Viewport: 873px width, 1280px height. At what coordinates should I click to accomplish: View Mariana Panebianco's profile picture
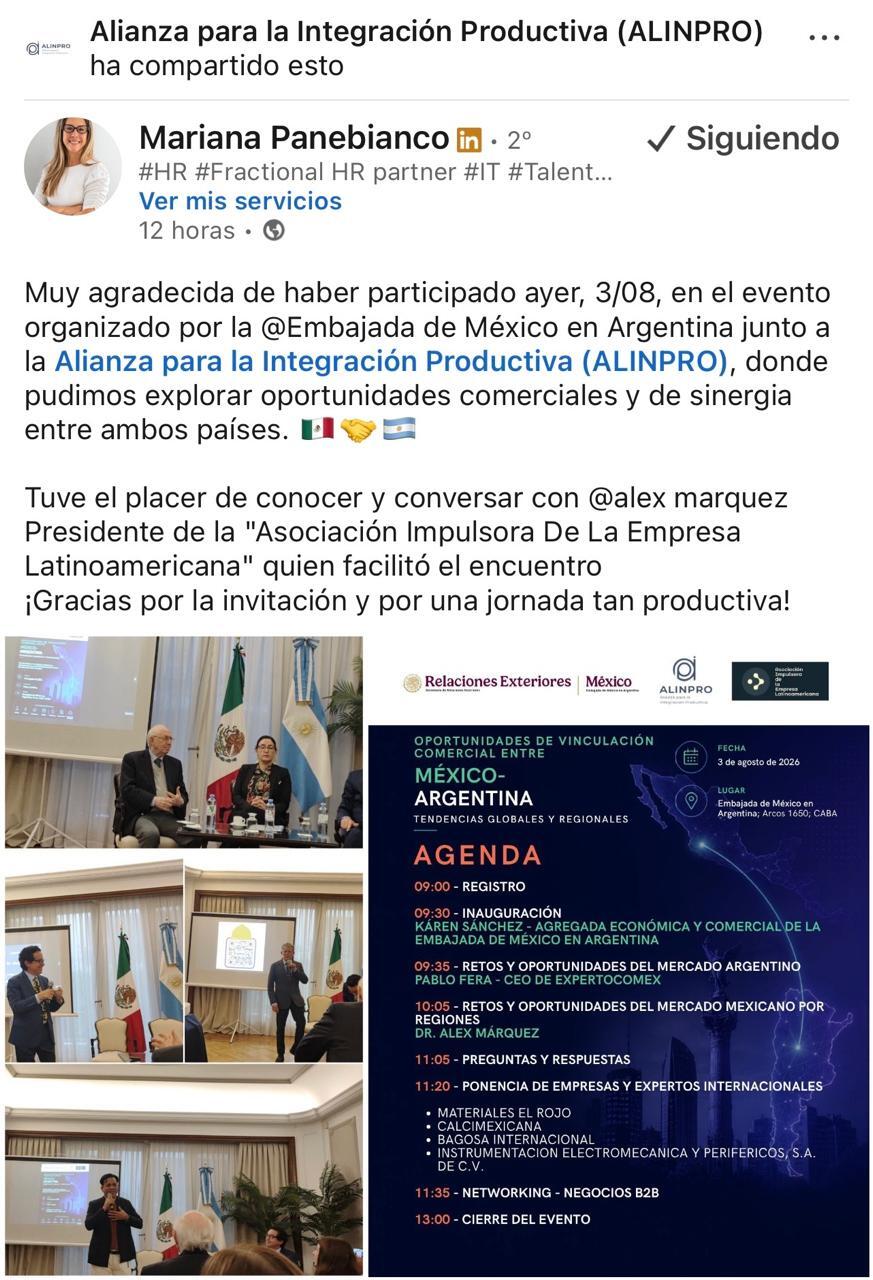tap(72, 166)
